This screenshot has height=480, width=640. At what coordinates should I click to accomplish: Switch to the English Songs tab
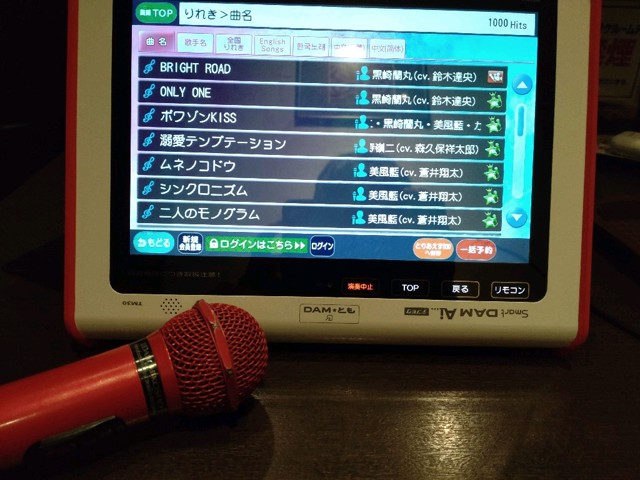point(271,45)
